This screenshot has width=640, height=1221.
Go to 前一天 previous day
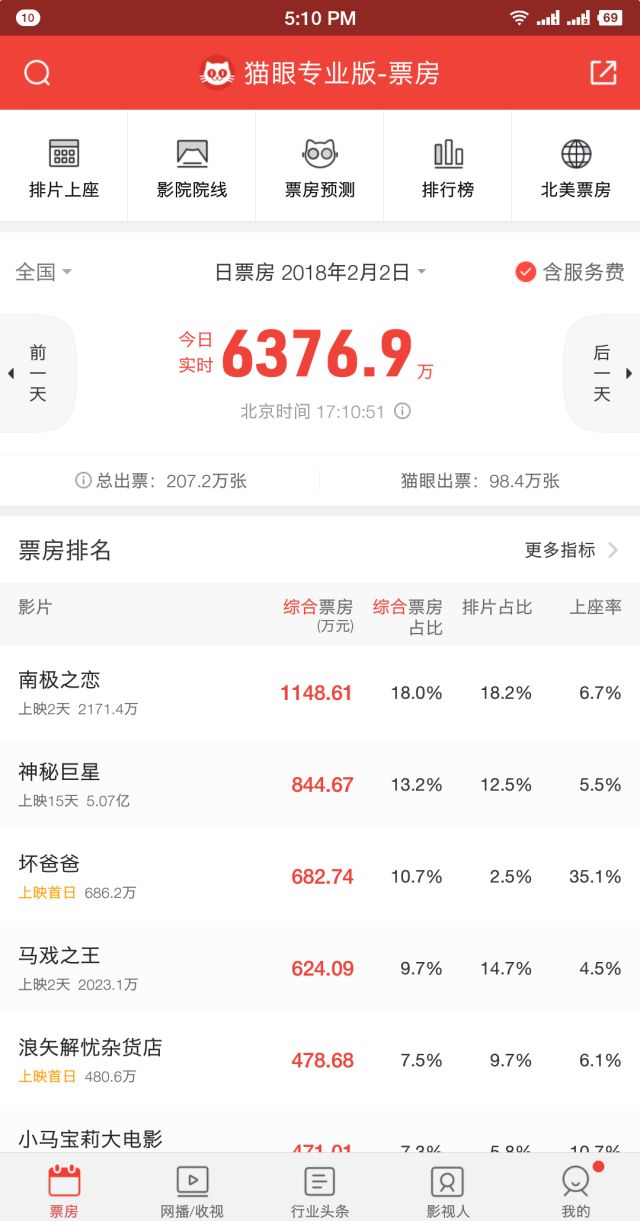37,373
